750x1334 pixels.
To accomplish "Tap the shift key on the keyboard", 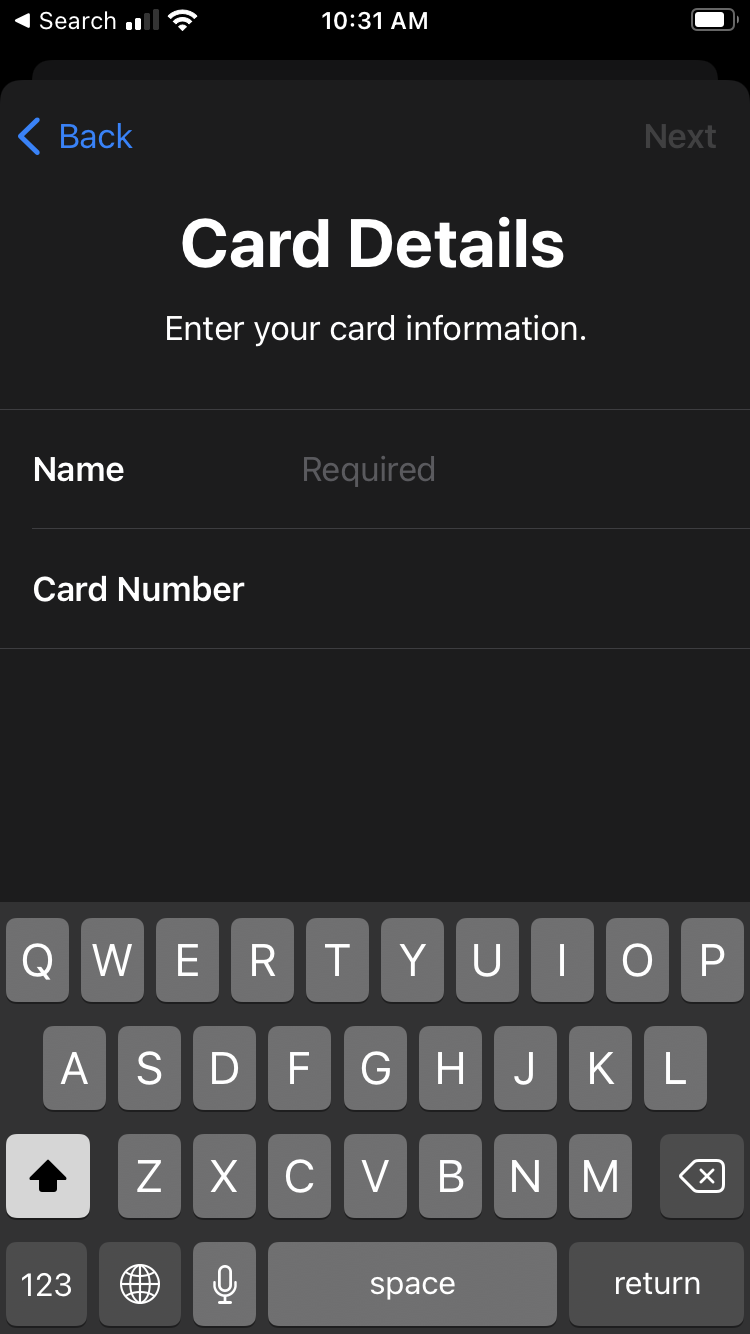I will click(x=47, y=1176).
